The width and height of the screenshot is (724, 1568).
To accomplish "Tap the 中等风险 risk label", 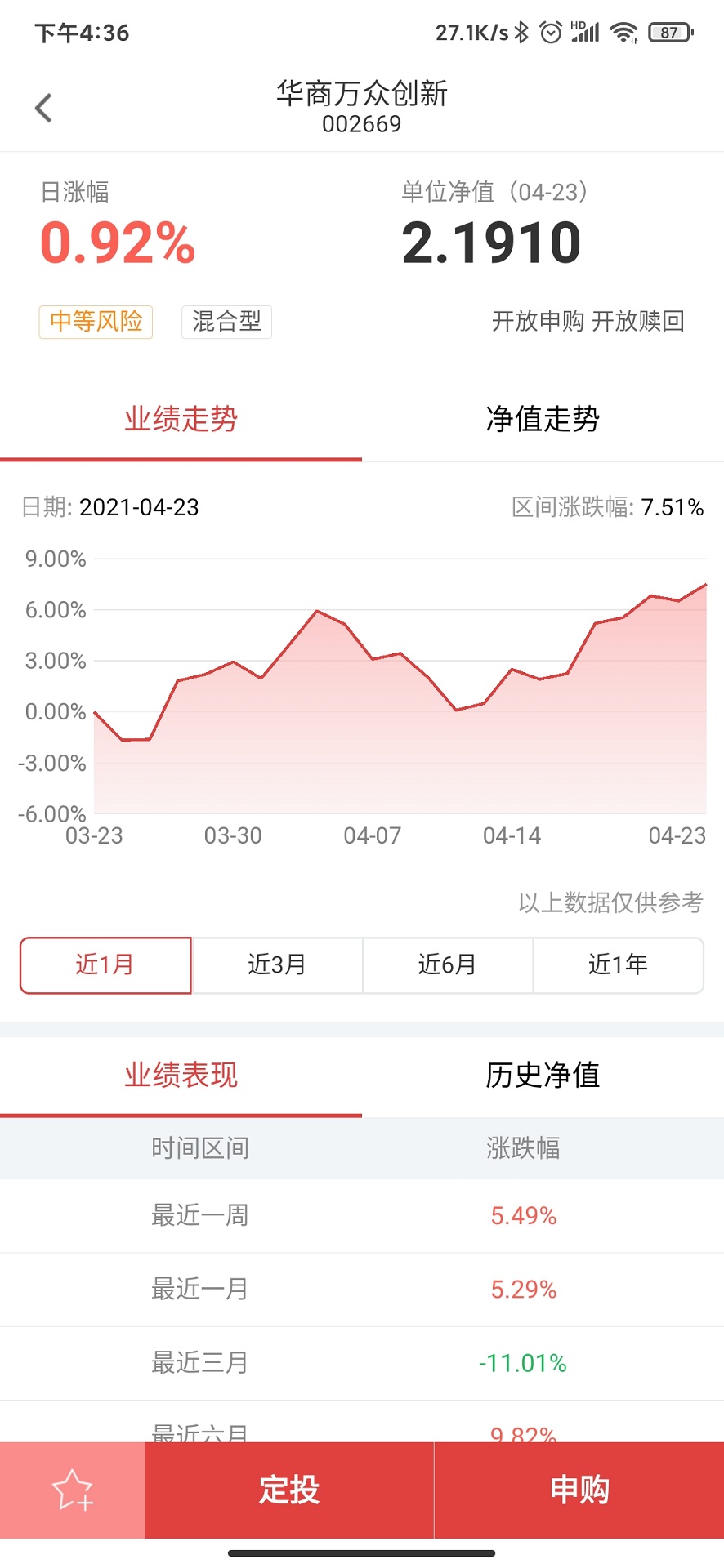I will 95,321.
